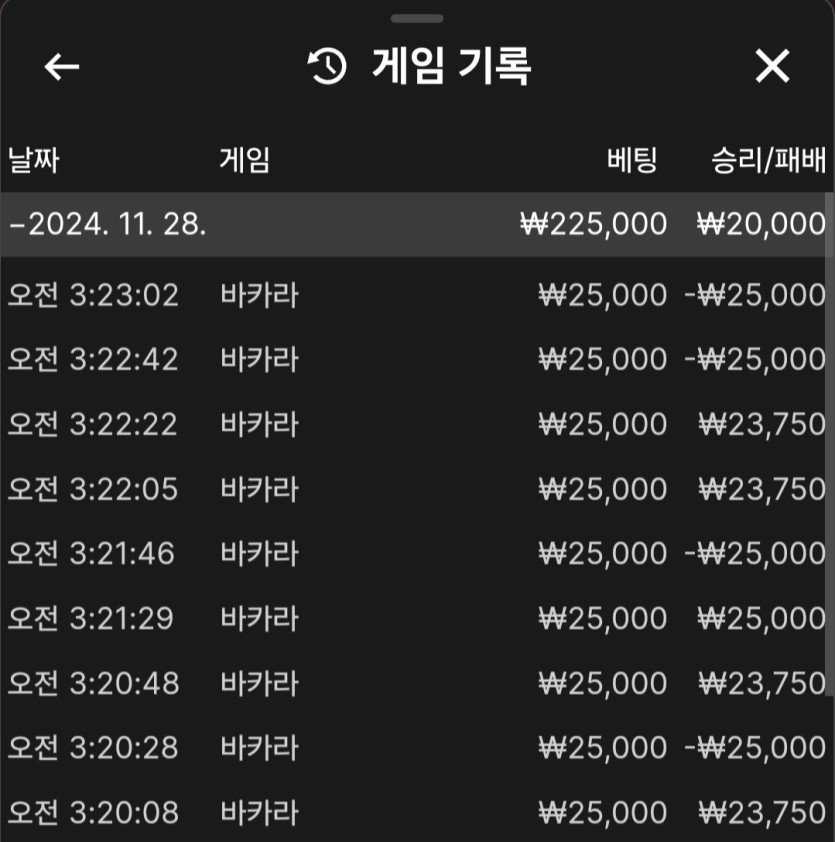
Task: Open the 오전 3:22:05 game record
Action: click(415, 489)
